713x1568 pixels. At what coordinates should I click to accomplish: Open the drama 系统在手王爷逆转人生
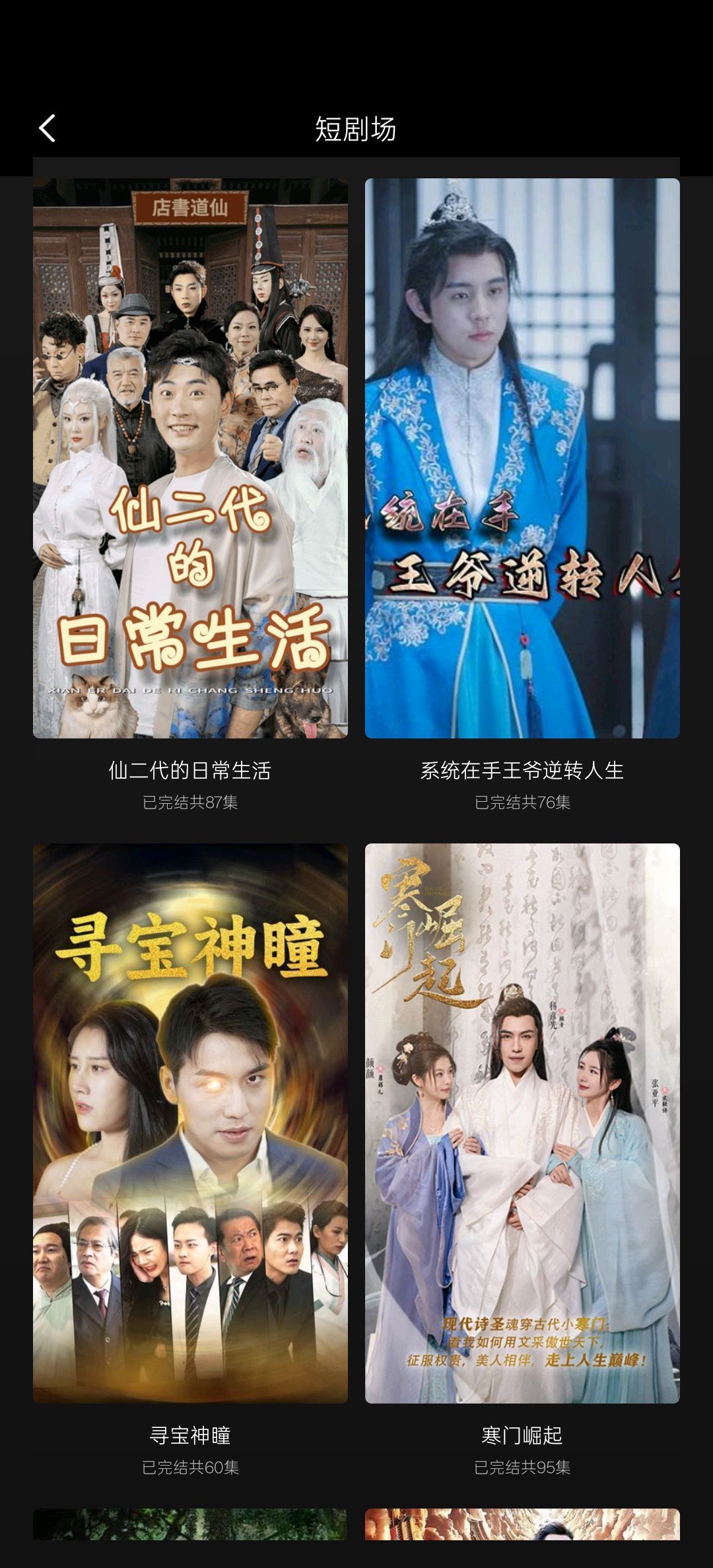coord(522,458)
